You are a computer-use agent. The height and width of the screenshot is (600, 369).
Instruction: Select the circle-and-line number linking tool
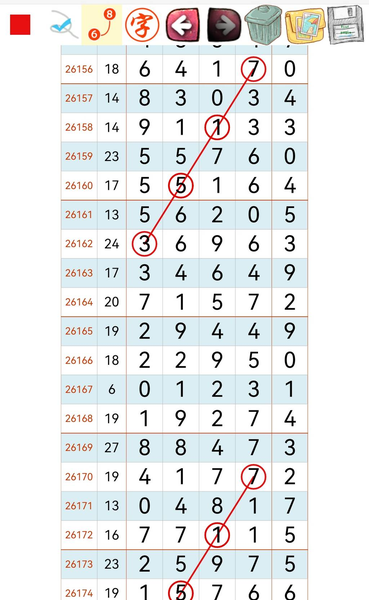point(102,25)
